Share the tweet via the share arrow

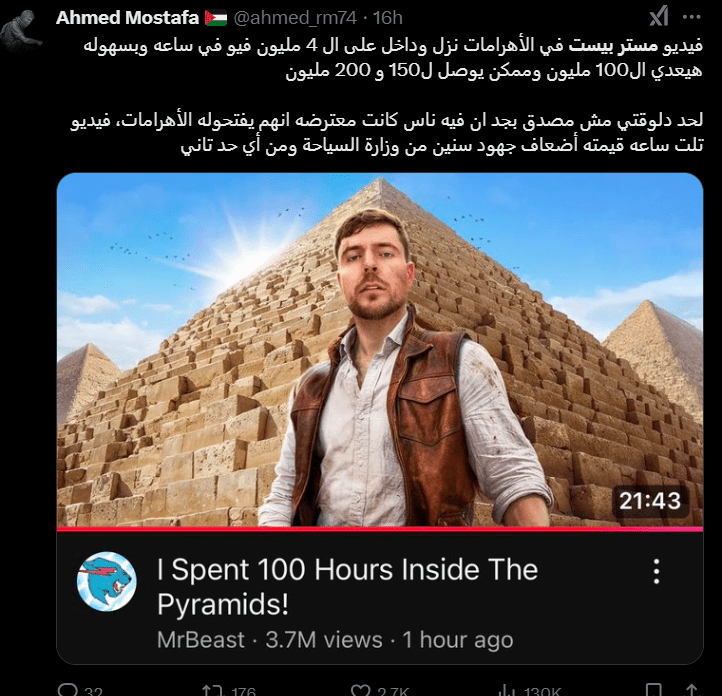point(692,690)
